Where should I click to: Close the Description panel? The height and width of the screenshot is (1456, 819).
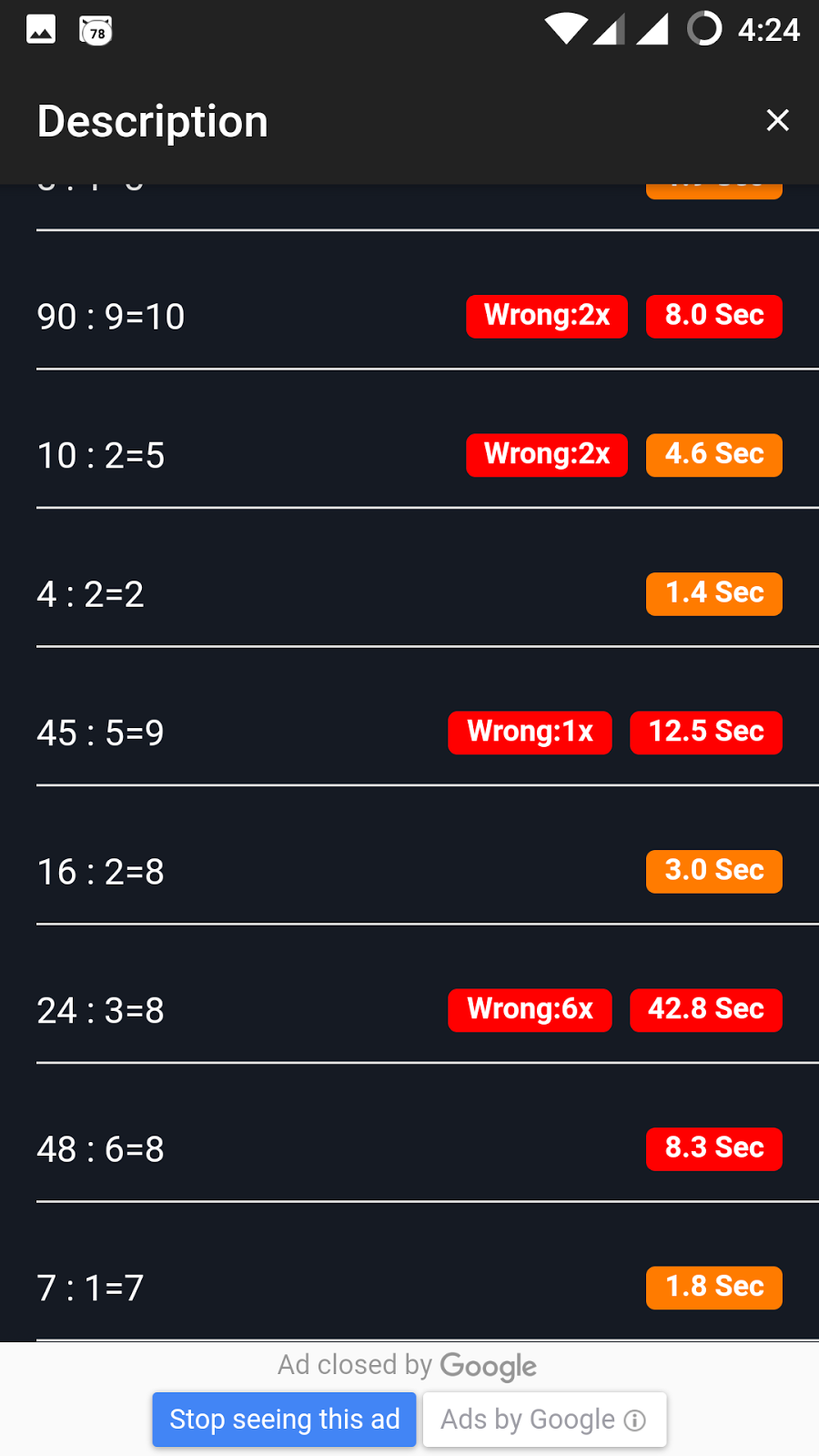[777, 120]
